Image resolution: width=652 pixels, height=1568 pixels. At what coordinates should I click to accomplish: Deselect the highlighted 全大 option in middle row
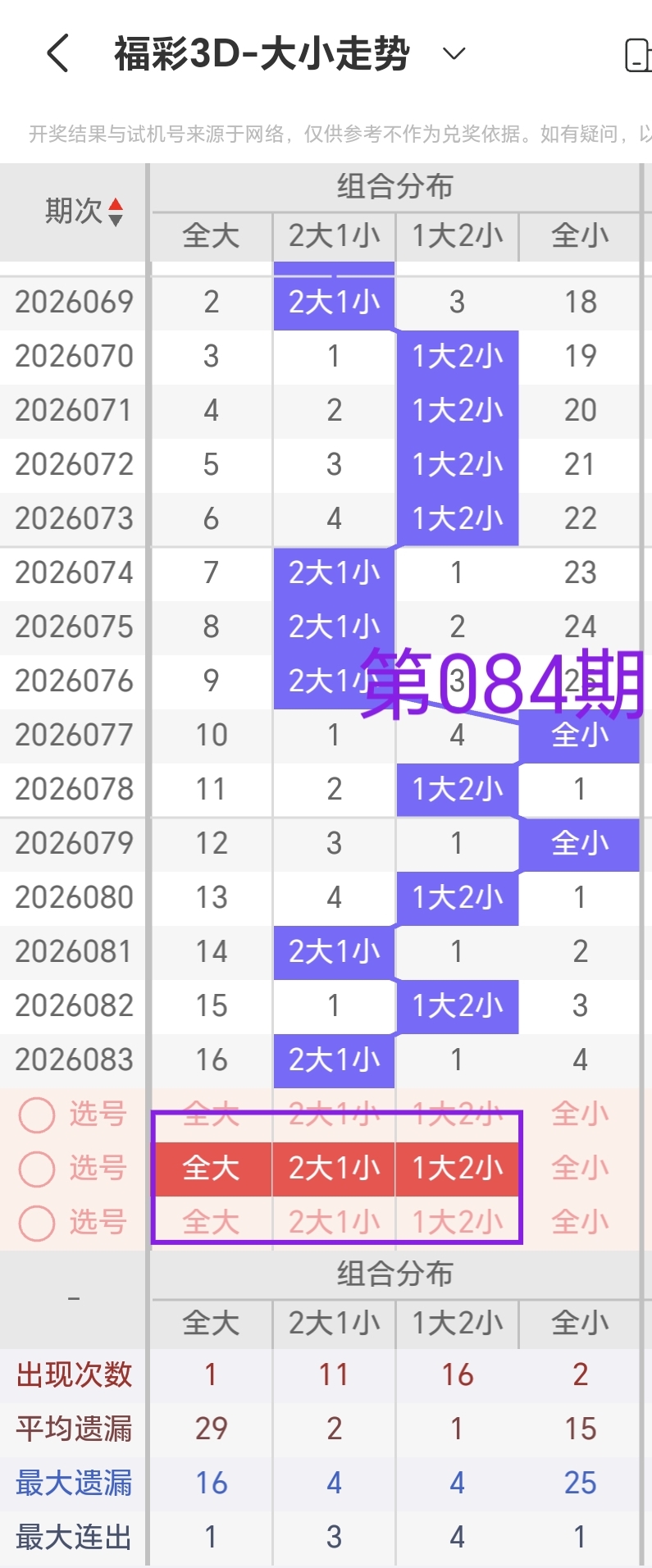[x=210, y=1168]
